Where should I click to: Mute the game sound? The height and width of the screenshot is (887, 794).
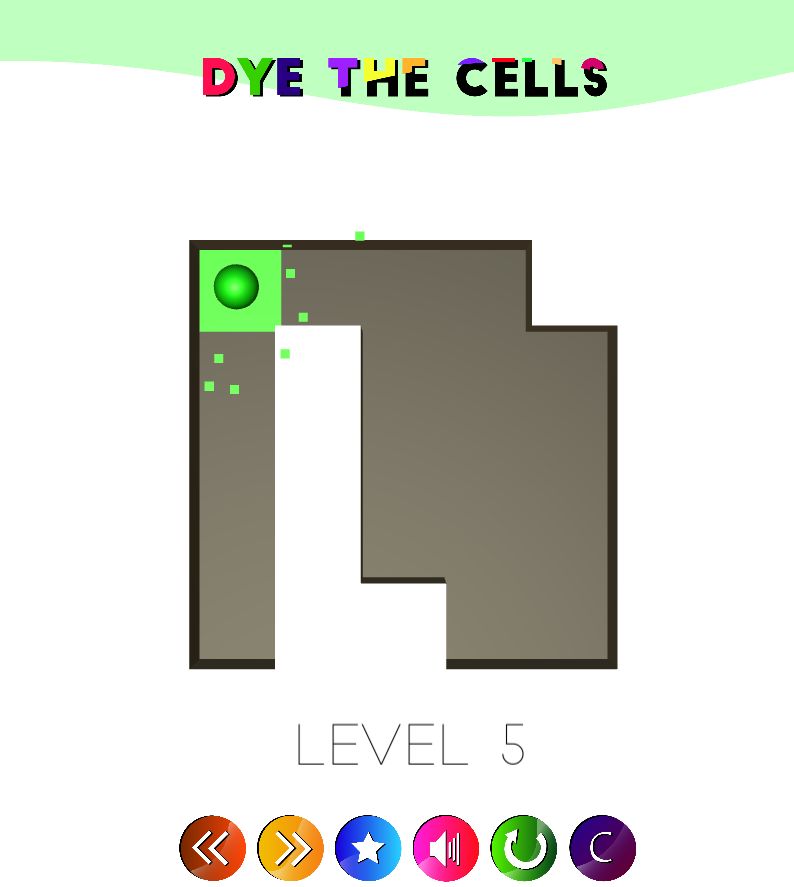tap(446, 848)
